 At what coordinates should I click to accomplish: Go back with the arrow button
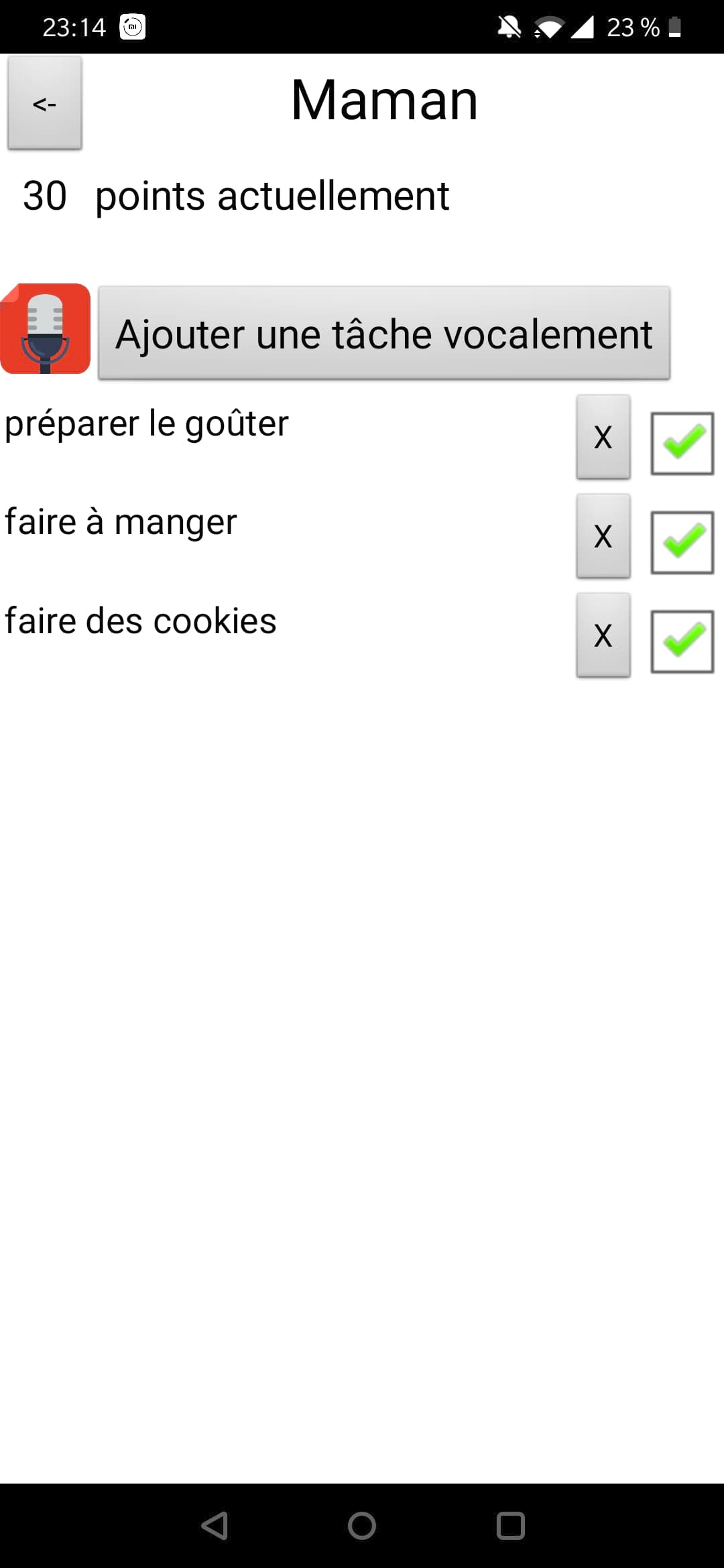point(45,103)
